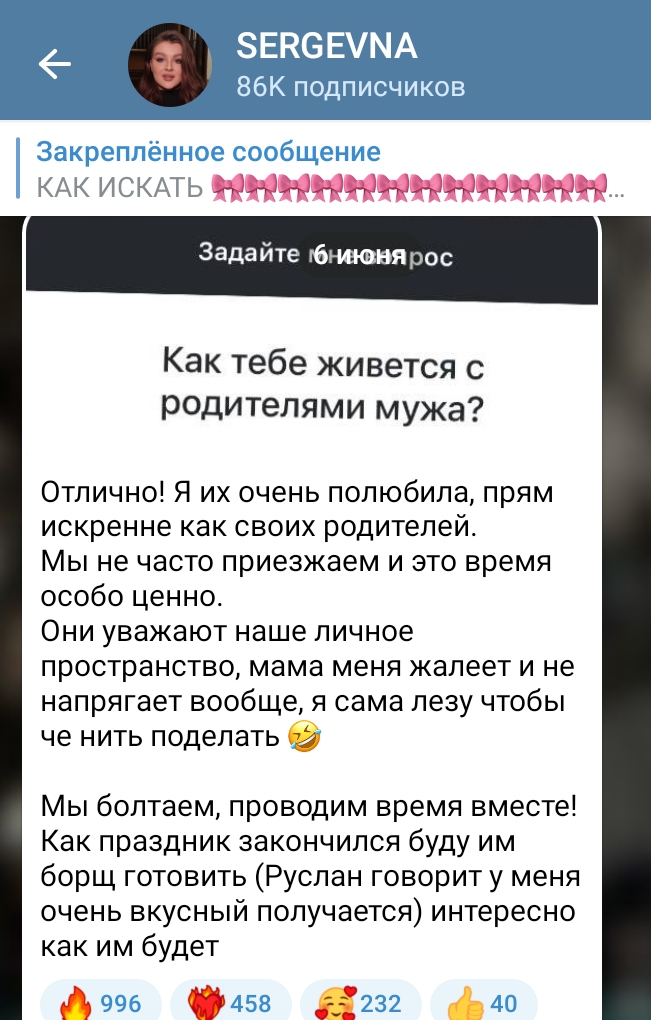
Task: Tap the smiling hearts reaction (232)
Action: click(x=360, y=1002)
